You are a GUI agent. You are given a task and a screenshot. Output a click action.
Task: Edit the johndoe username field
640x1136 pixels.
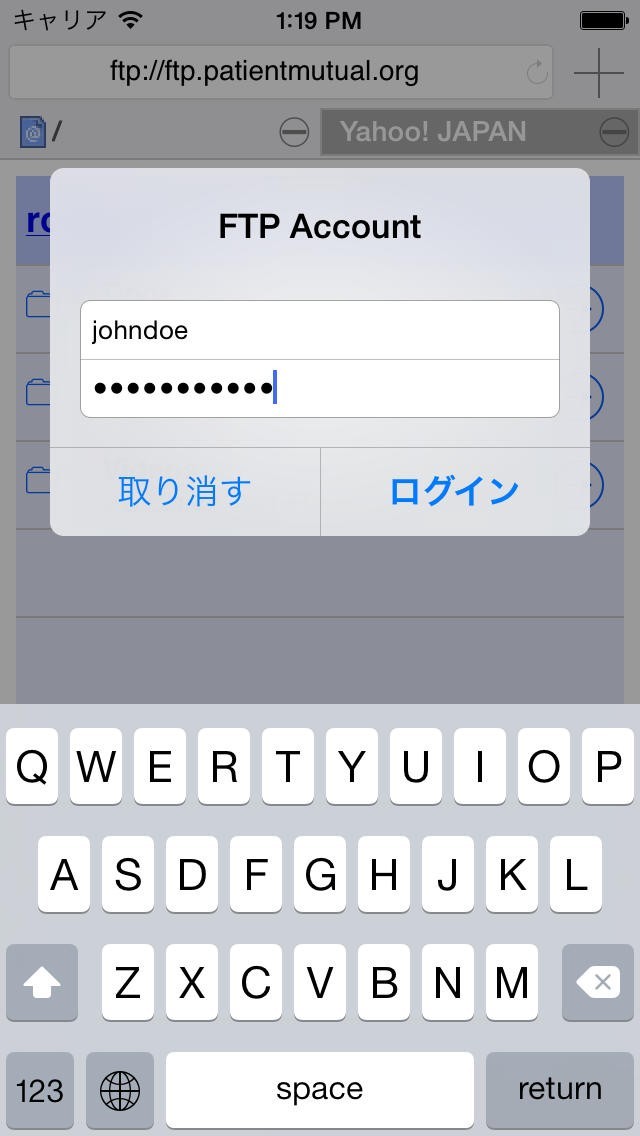pos(320,330)
